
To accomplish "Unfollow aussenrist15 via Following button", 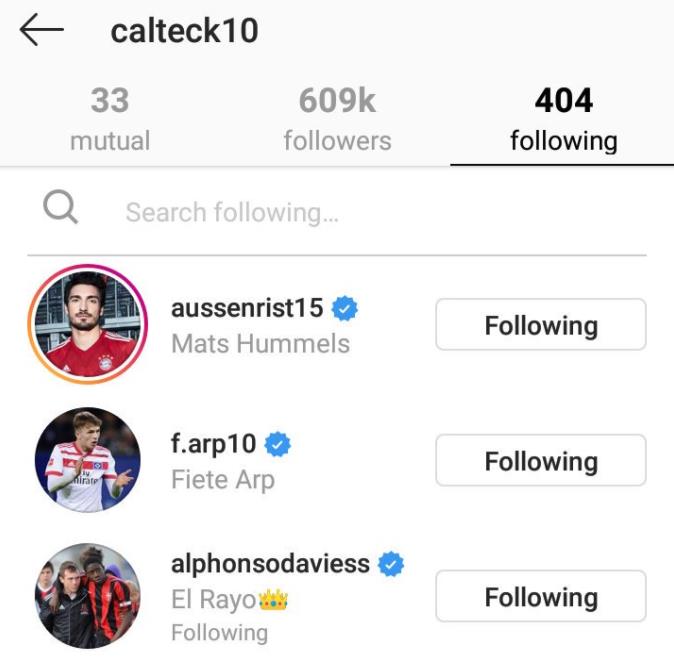I will (x=541, y=325).
